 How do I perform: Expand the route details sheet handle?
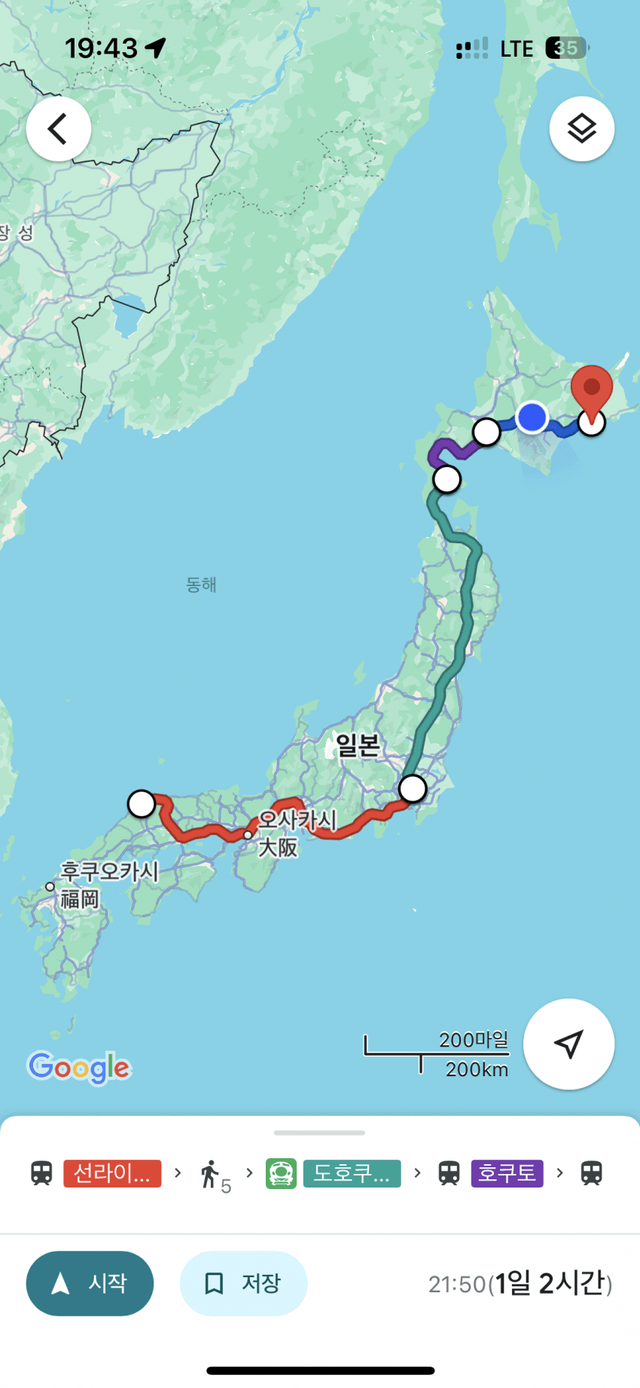[320, 1133]
